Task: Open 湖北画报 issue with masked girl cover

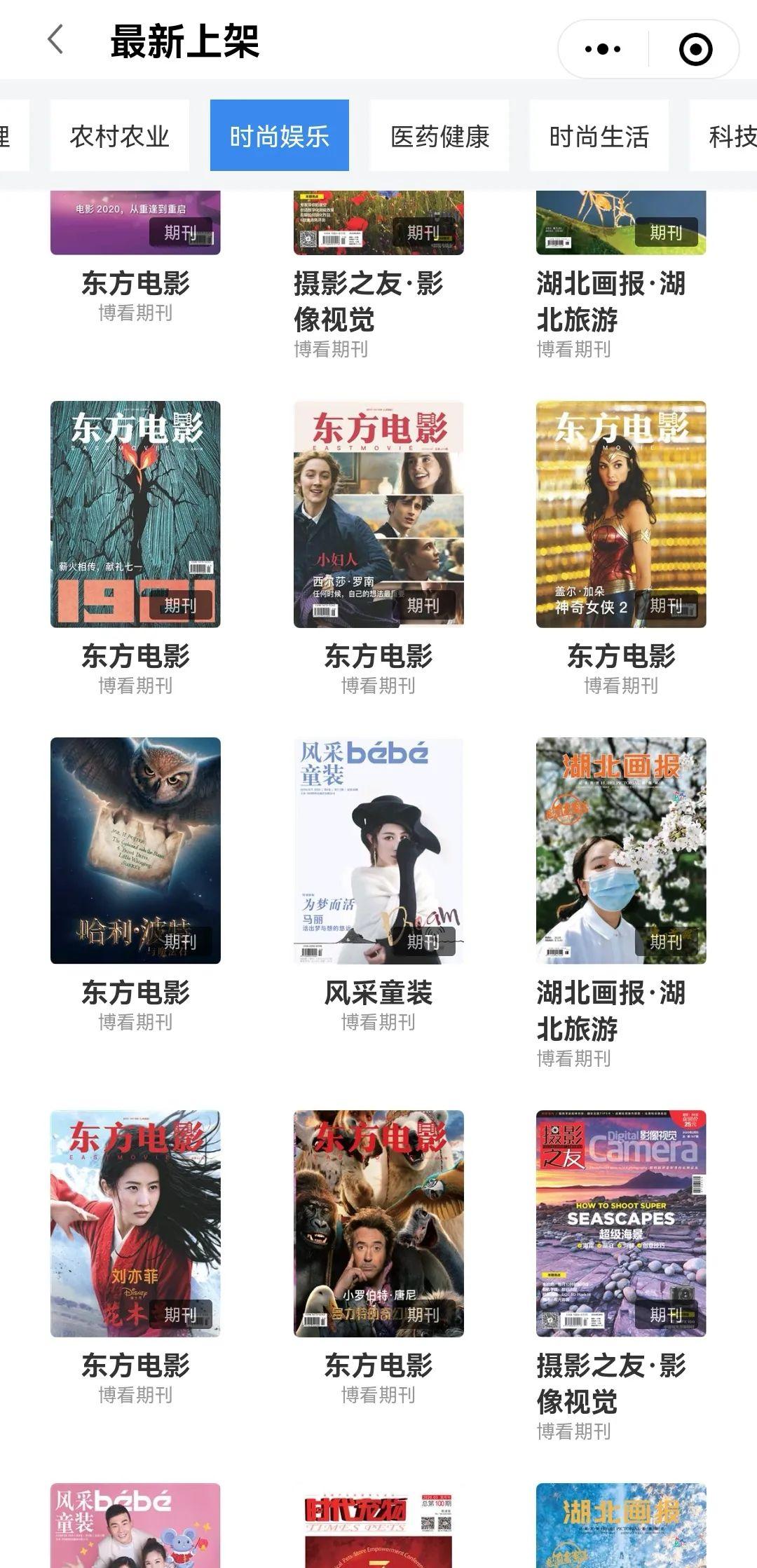Action: coord(621,850)
